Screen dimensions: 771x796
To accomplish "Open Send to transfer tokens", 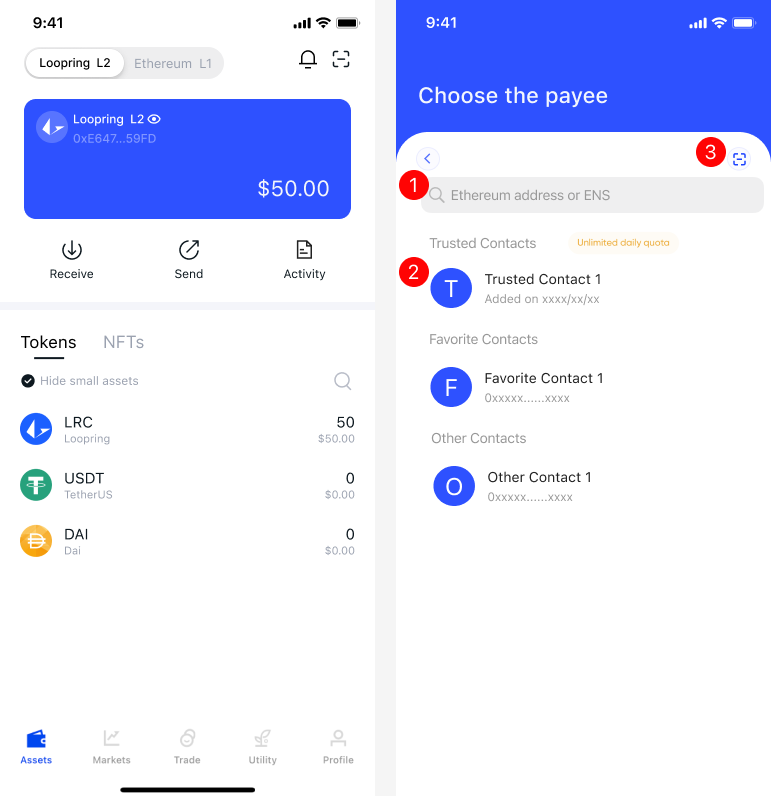I will (x=188, y=259).
